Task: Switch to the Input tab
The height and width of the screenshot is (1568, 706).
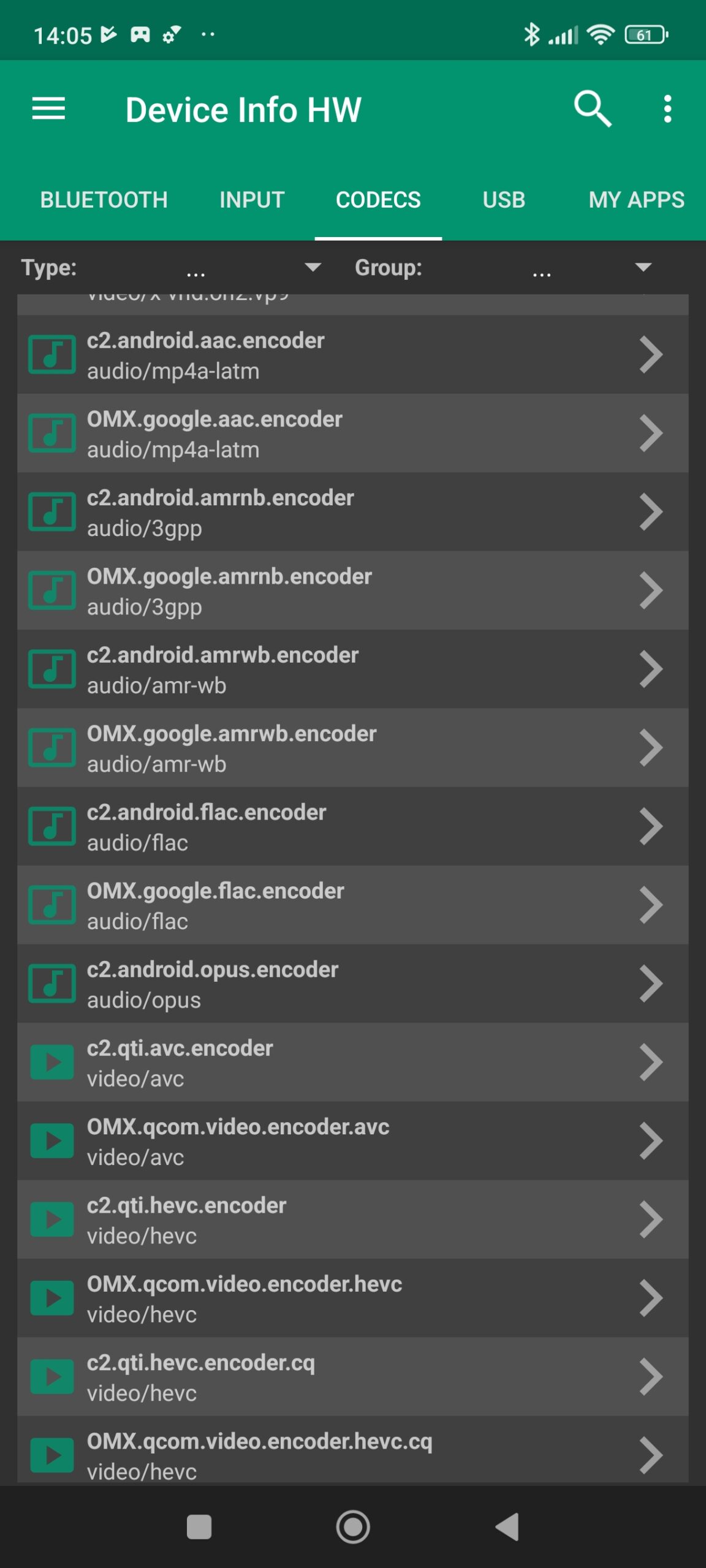Action: coord(252,200)
